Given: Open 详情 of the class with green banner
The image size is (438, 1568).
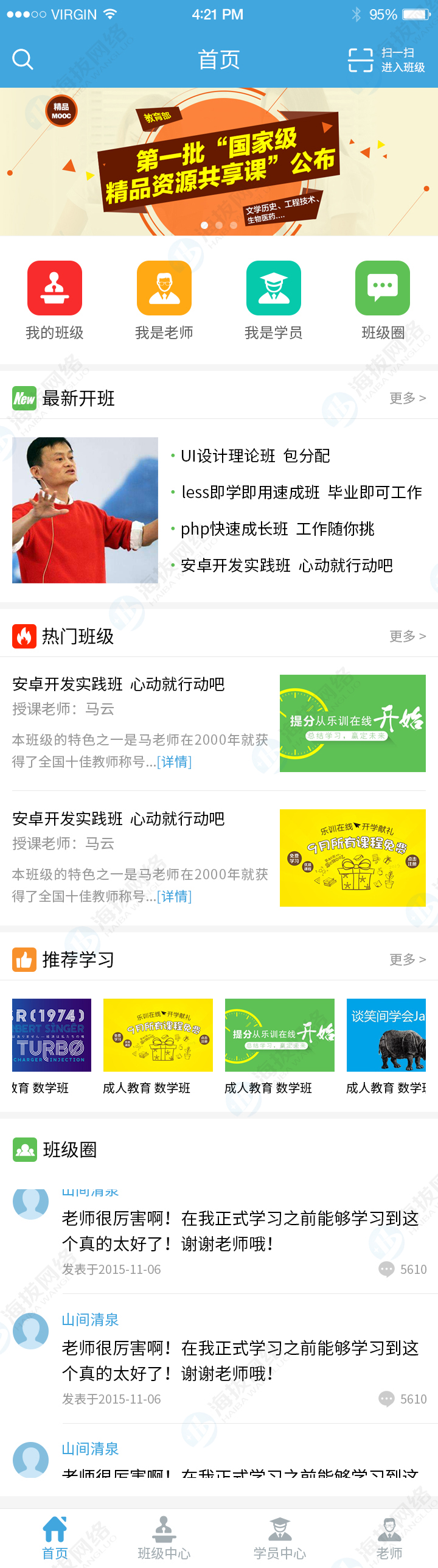Looking at the screenshot, I should click(175, 762).
